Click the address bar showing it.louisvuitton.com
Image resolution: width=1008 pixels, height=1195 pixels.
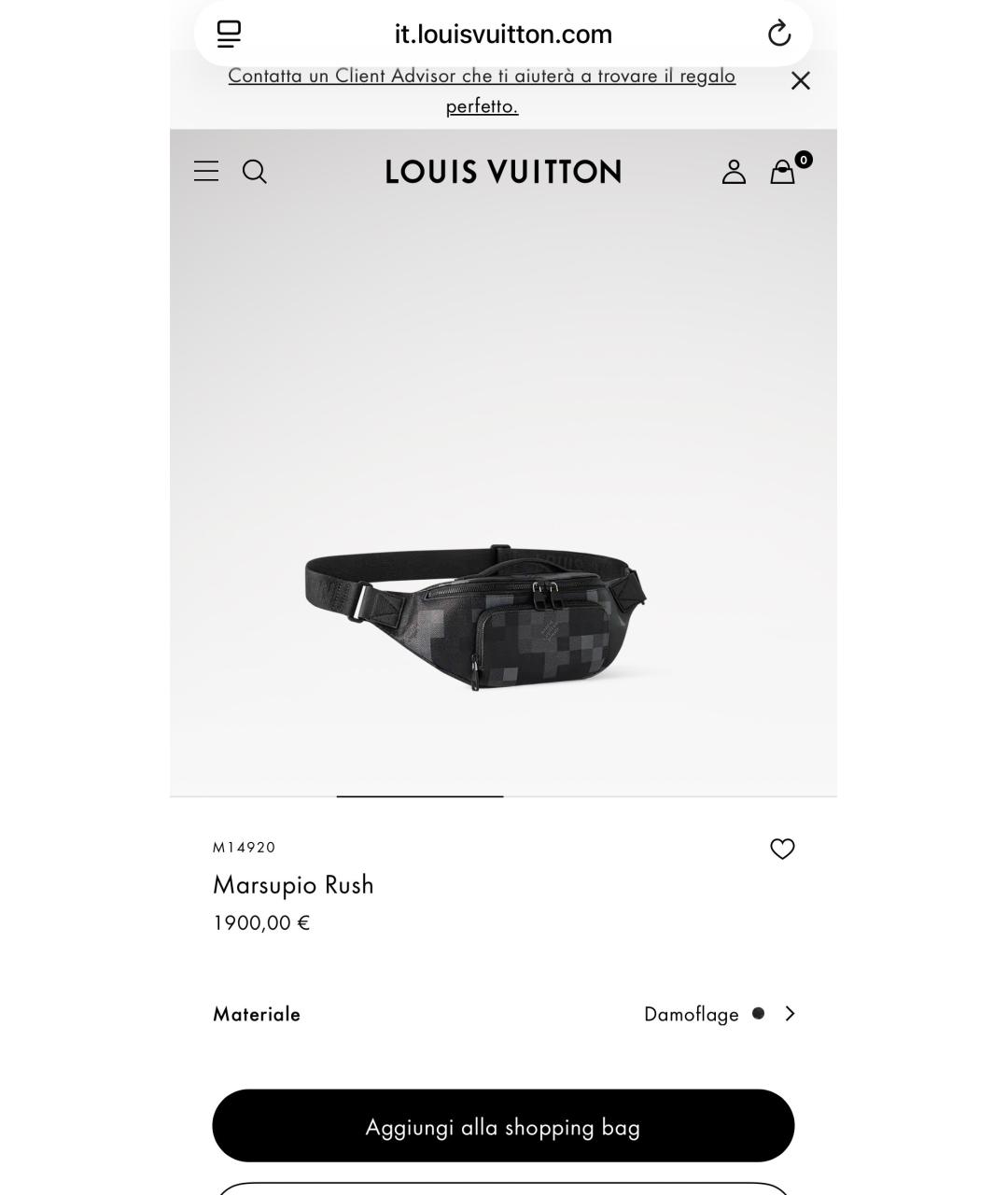tap(502, 34)
